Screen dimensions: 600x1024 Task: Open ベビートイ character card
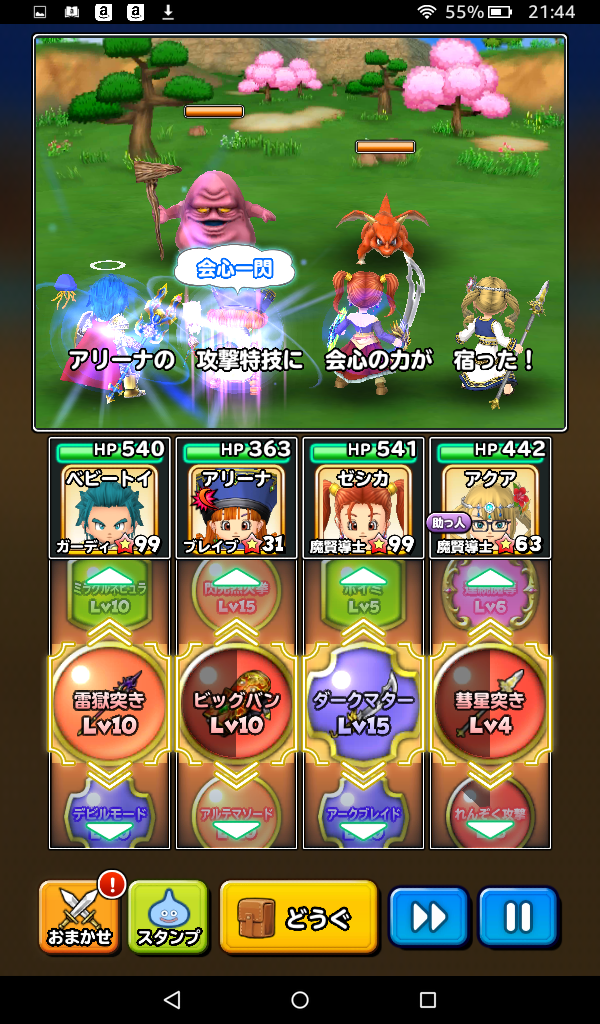(x=110, y=498)
